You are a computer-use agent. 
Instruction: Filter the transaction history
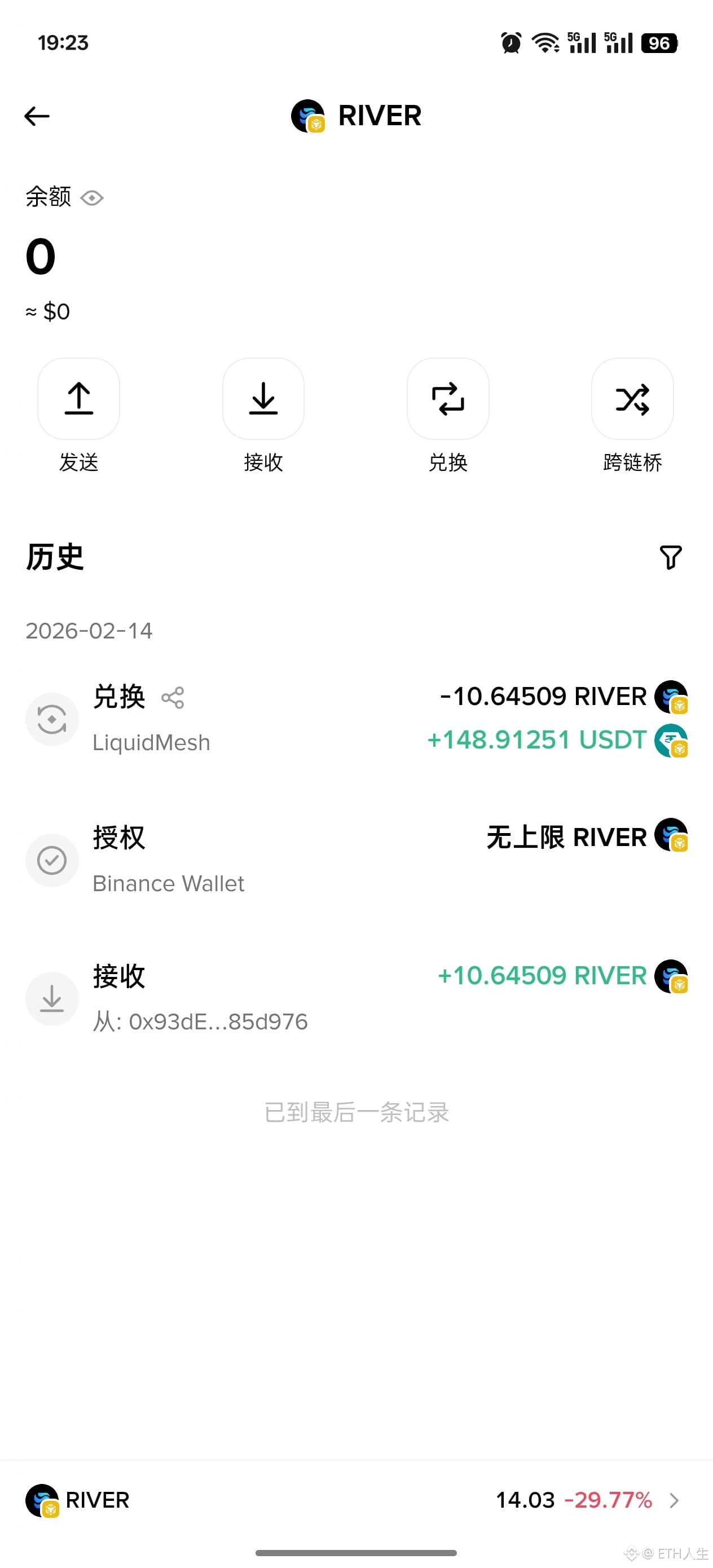[x=670, y=557]
